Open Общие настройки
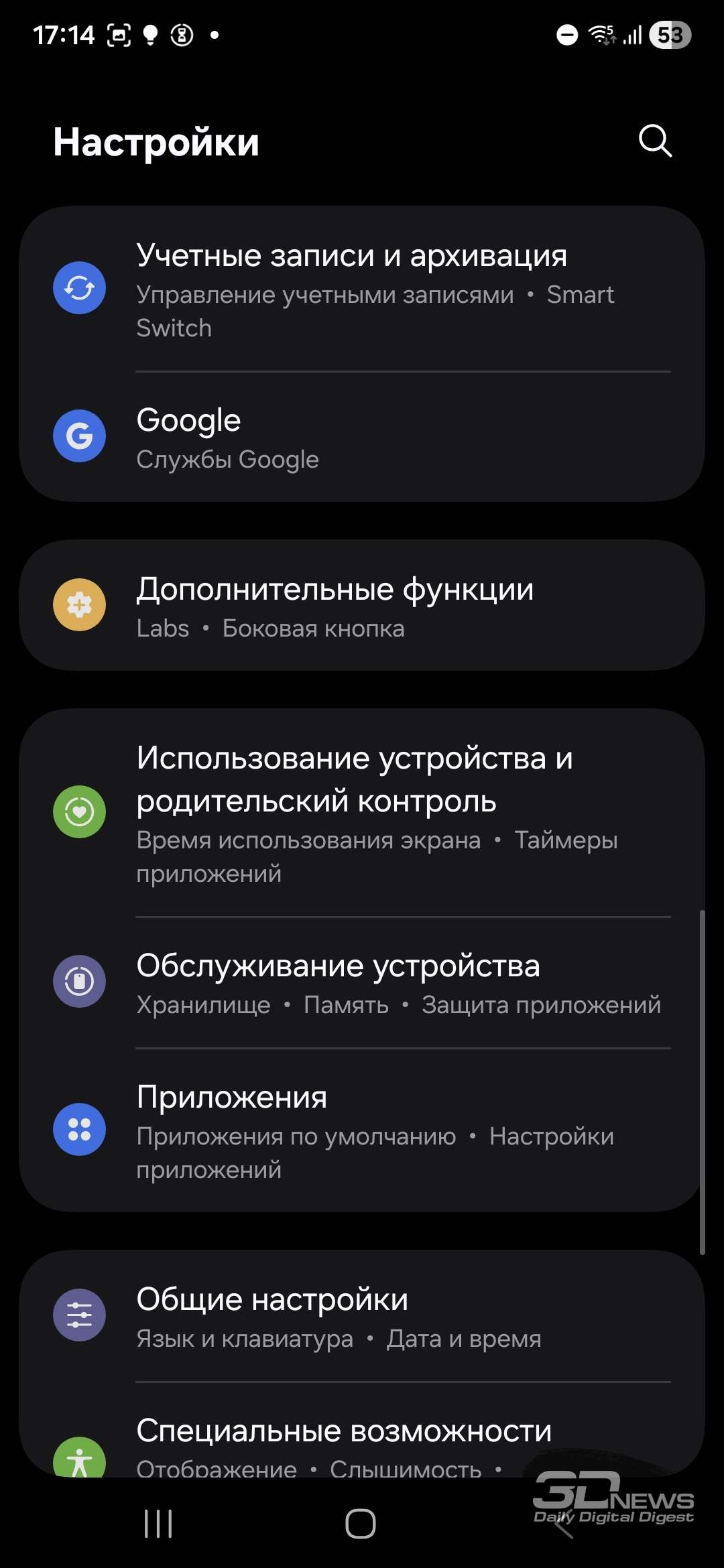The height and width of the screenshot is (1568, 724). coord(362,1316)
